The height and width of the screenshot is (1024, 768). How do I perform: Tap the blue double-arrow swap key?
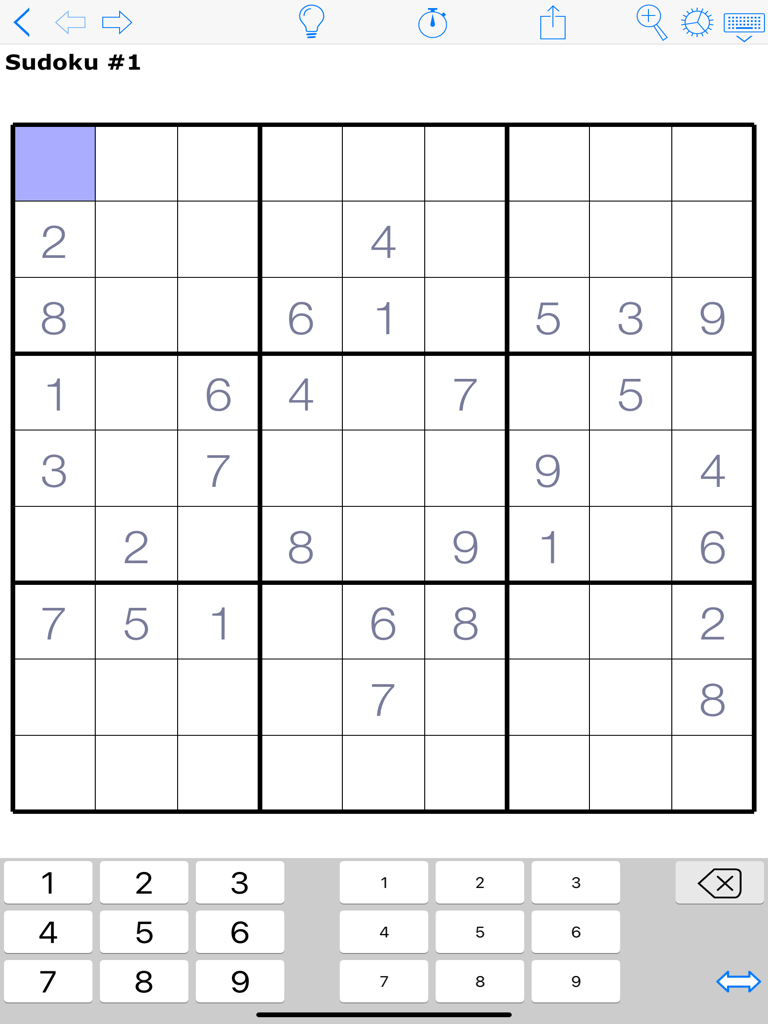[x=739, y=982]
